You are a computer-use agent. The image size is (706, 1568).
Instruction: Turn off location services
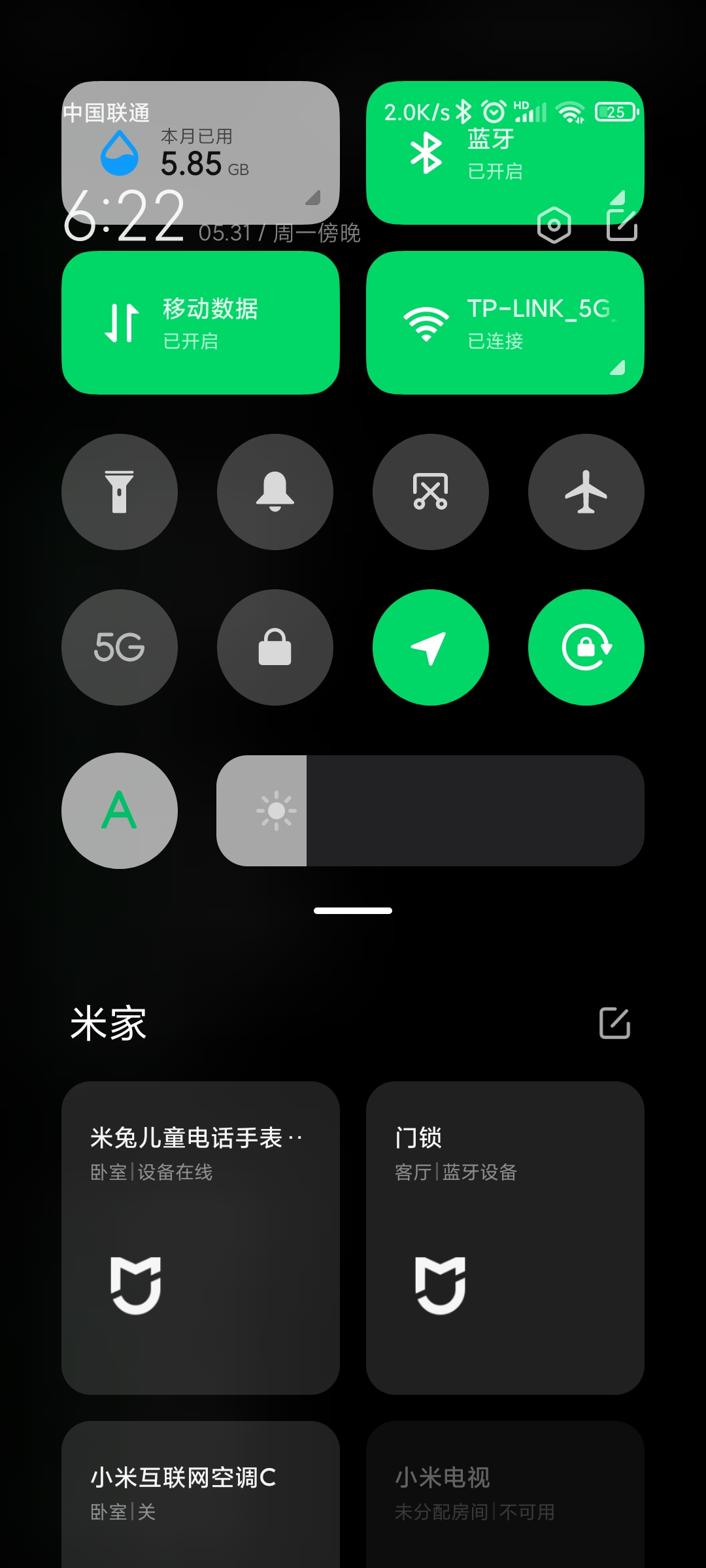coord(431,647)
